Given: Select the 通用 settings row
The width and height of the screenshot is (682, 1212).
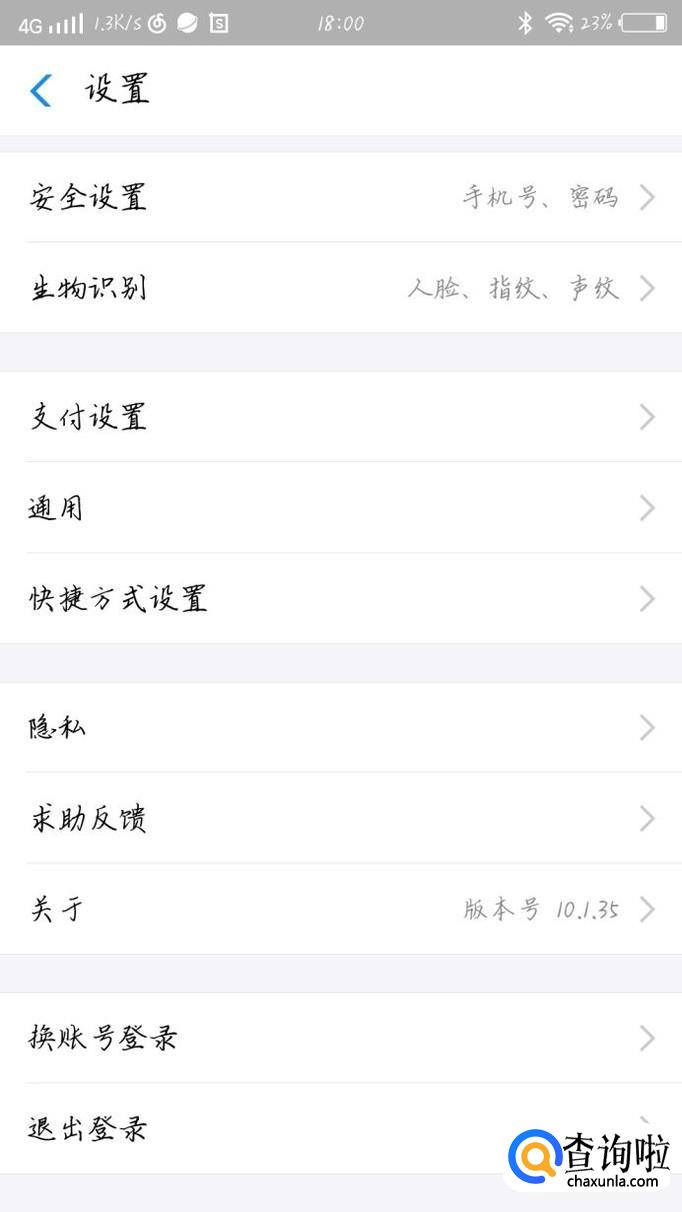Looking at the screenshot, I should [340, 508].
